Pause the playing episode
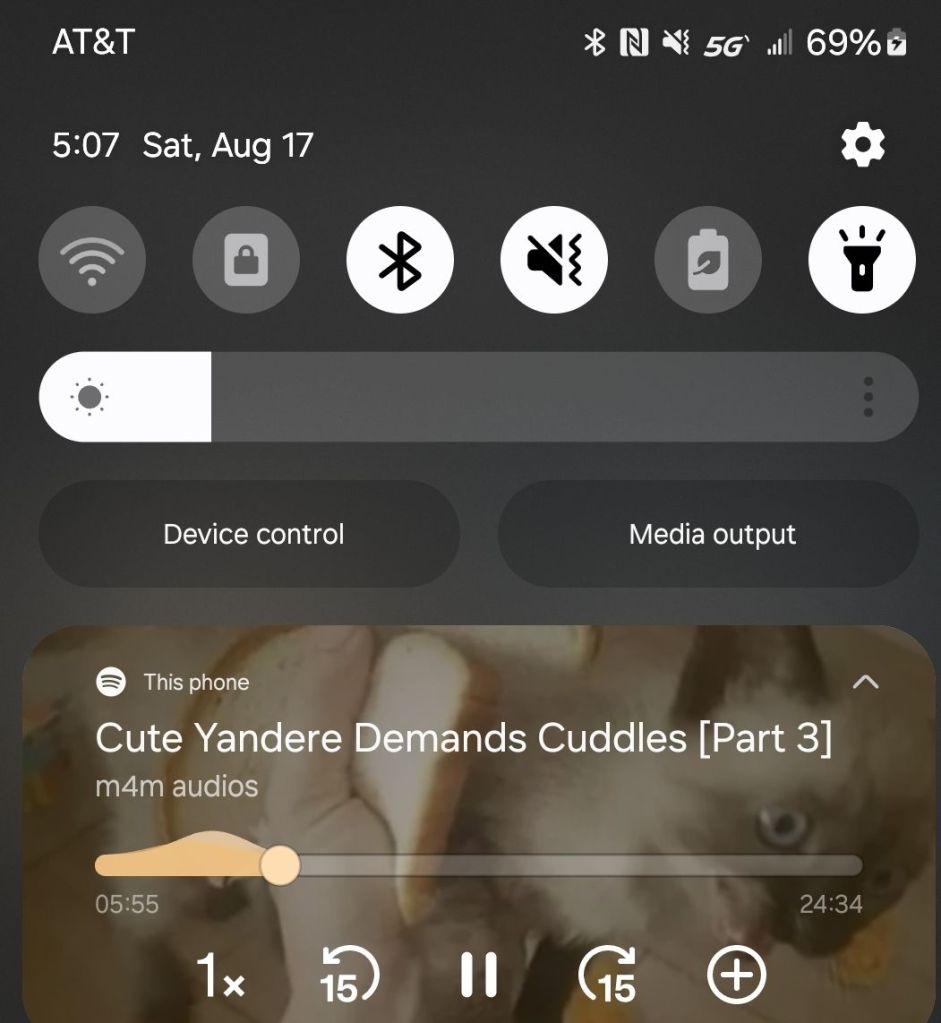Viewport: 941px width, 1023px height. pos(479,975)
